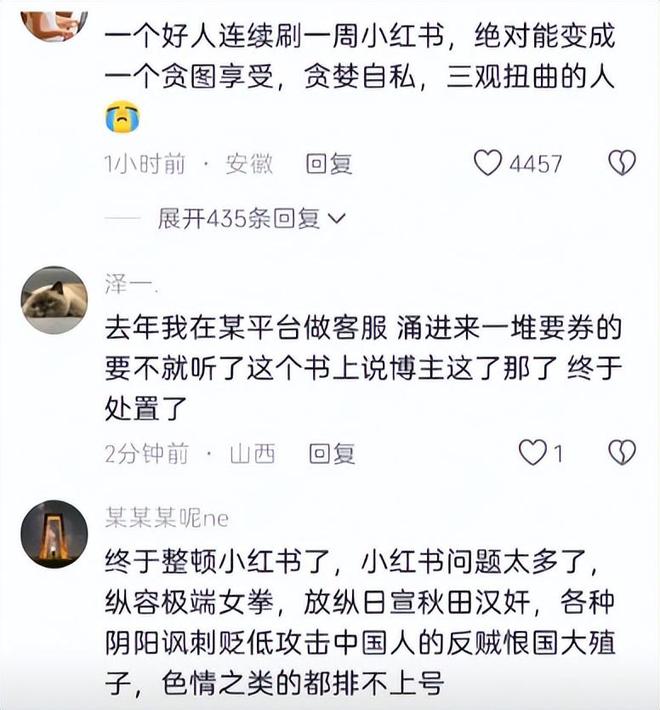Like the comment with 4457 likes
Image resolution: width=660 pixels, height=710 pixels.
[487, 163]
